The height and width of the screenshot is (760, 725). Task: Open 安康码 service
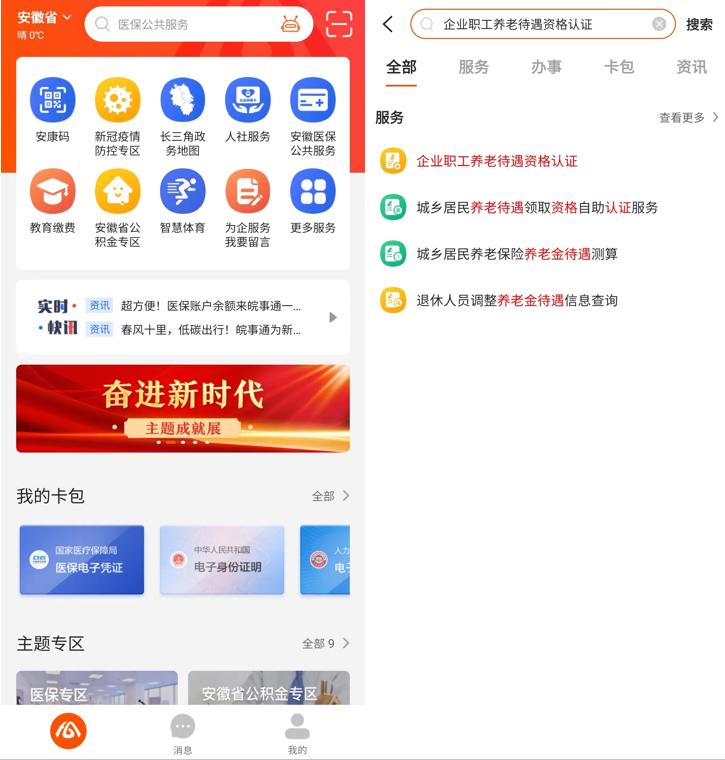[52, 110]
